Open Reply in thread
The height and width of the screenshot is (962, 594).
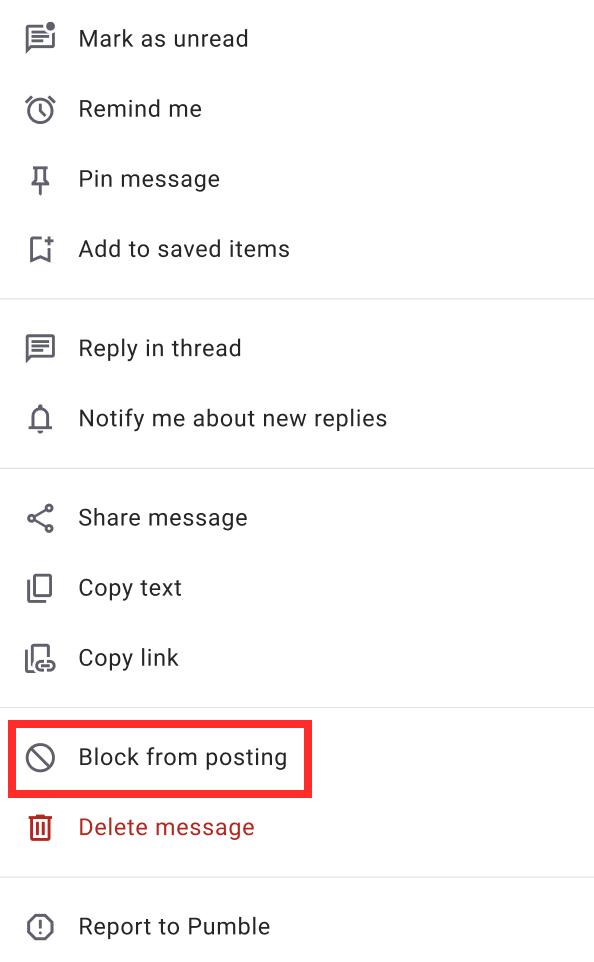tap(297, 348)
